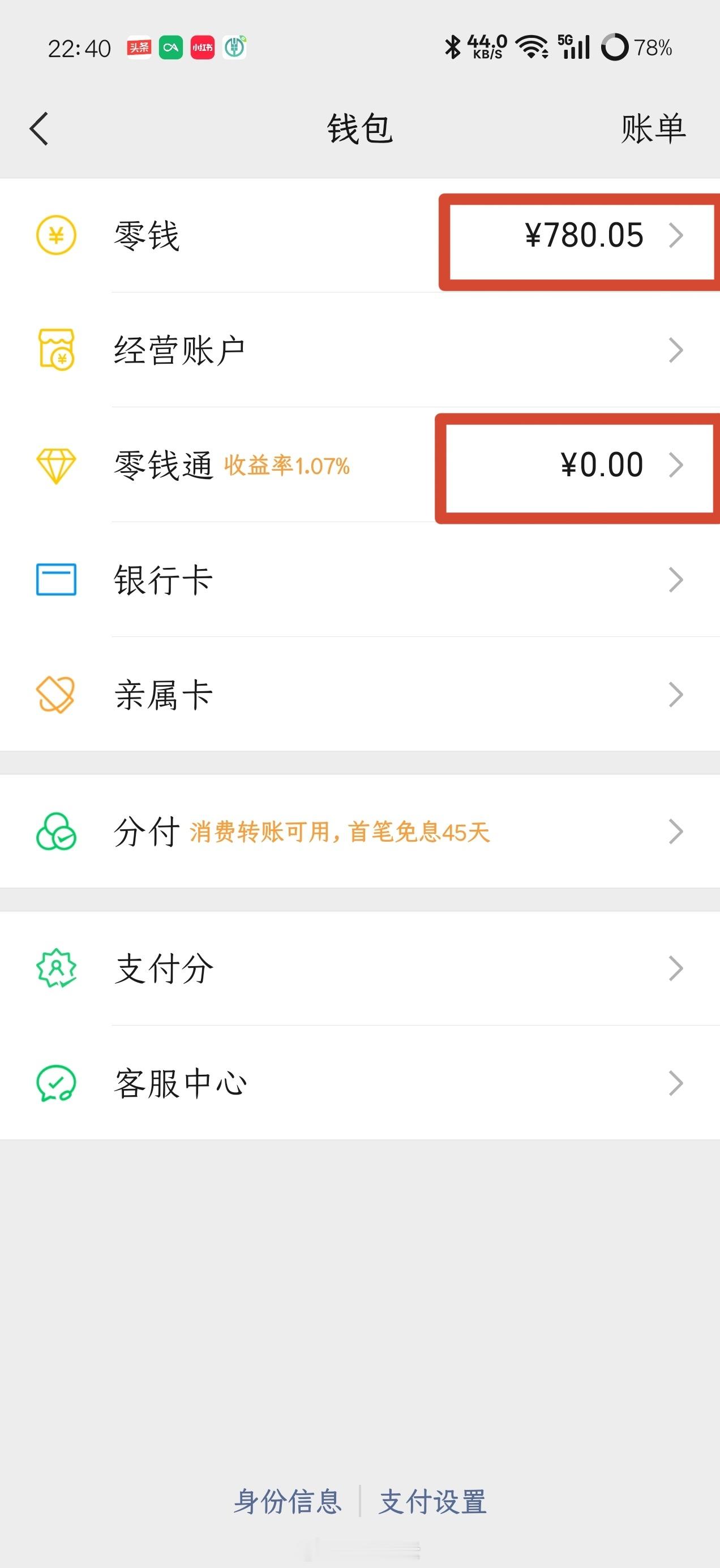Select the orange 亲属卡 card icon
Screen dimensions: 720x1568
(56, 693)
